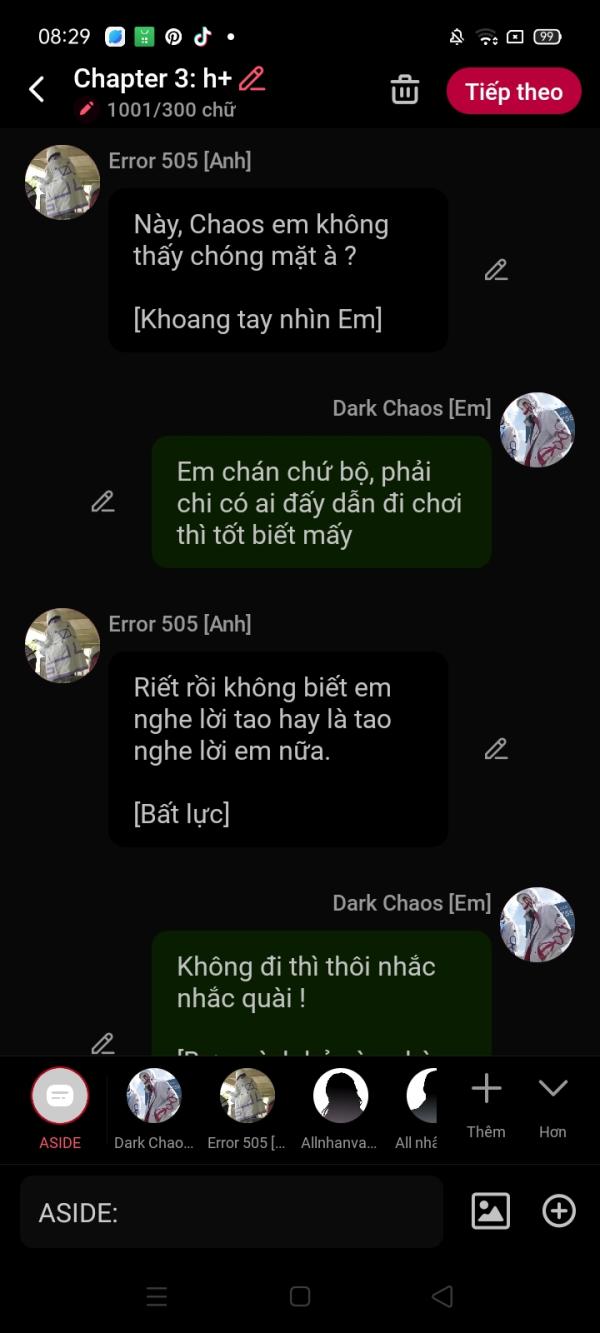The height and width of the screenshot is (1333, 600).
Task: Return to the Android home screen
Action: click(300, 1297)
